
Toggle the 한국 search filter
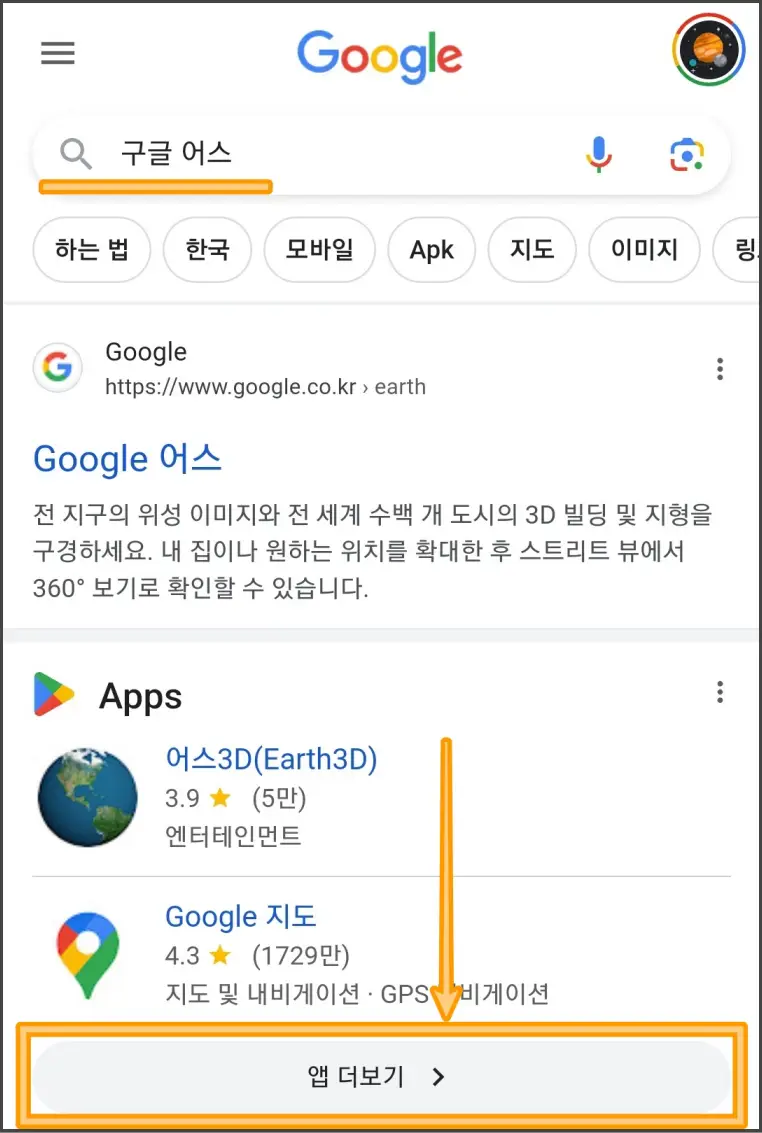(207, 250)
